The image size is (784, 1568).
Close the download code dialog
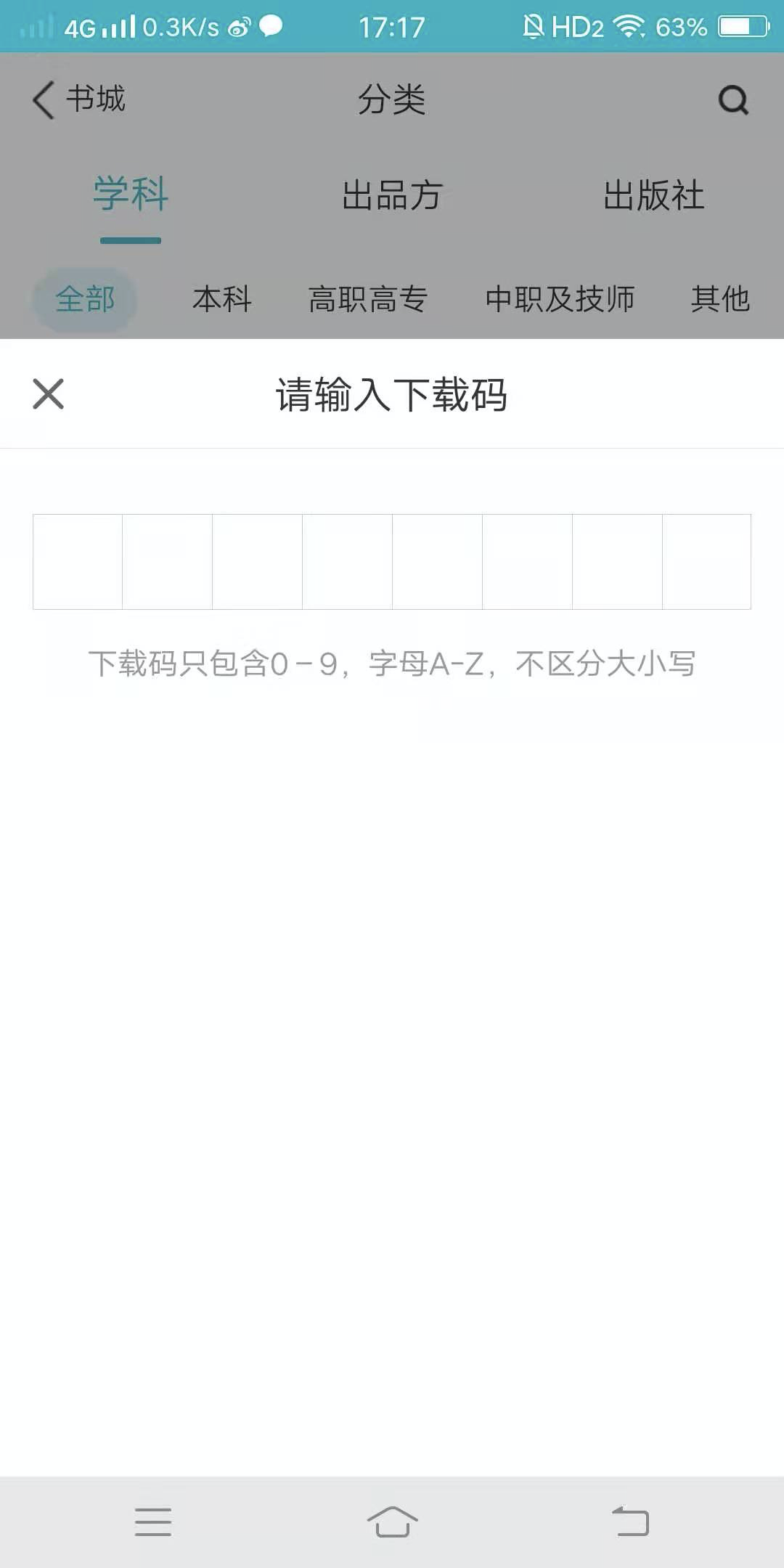pos(49,394)
